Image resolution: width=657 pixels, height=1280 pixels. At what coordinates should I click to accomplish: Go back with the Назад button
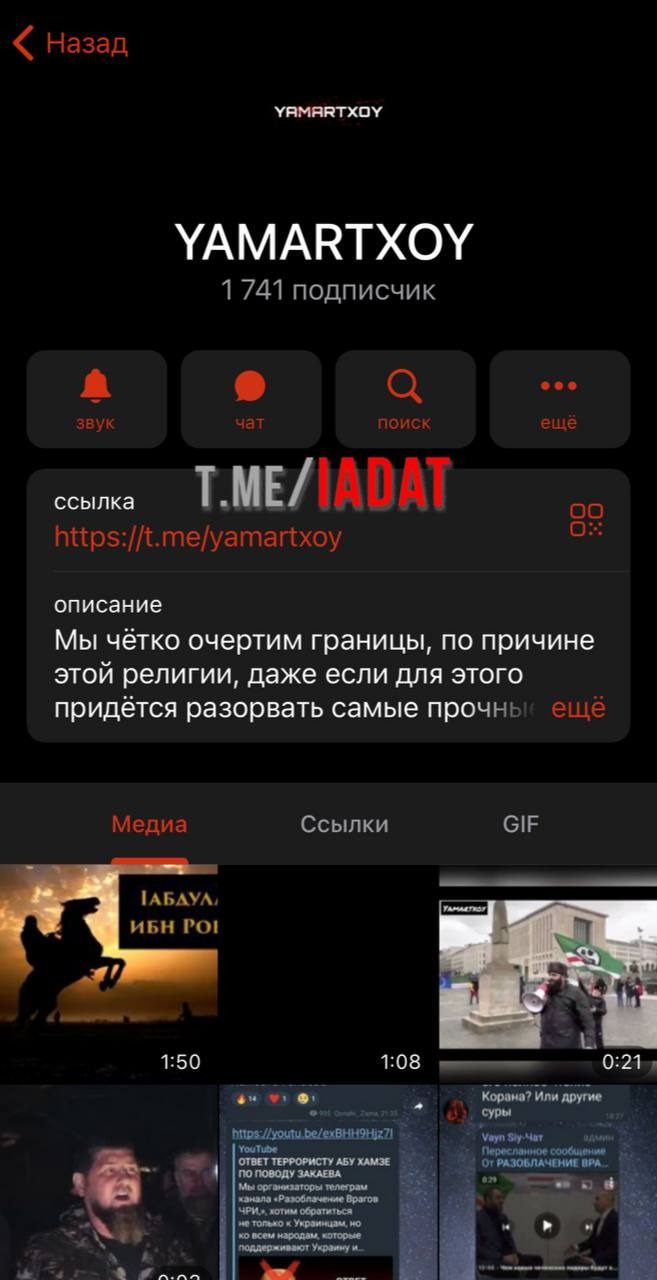(x=70, y=44)
